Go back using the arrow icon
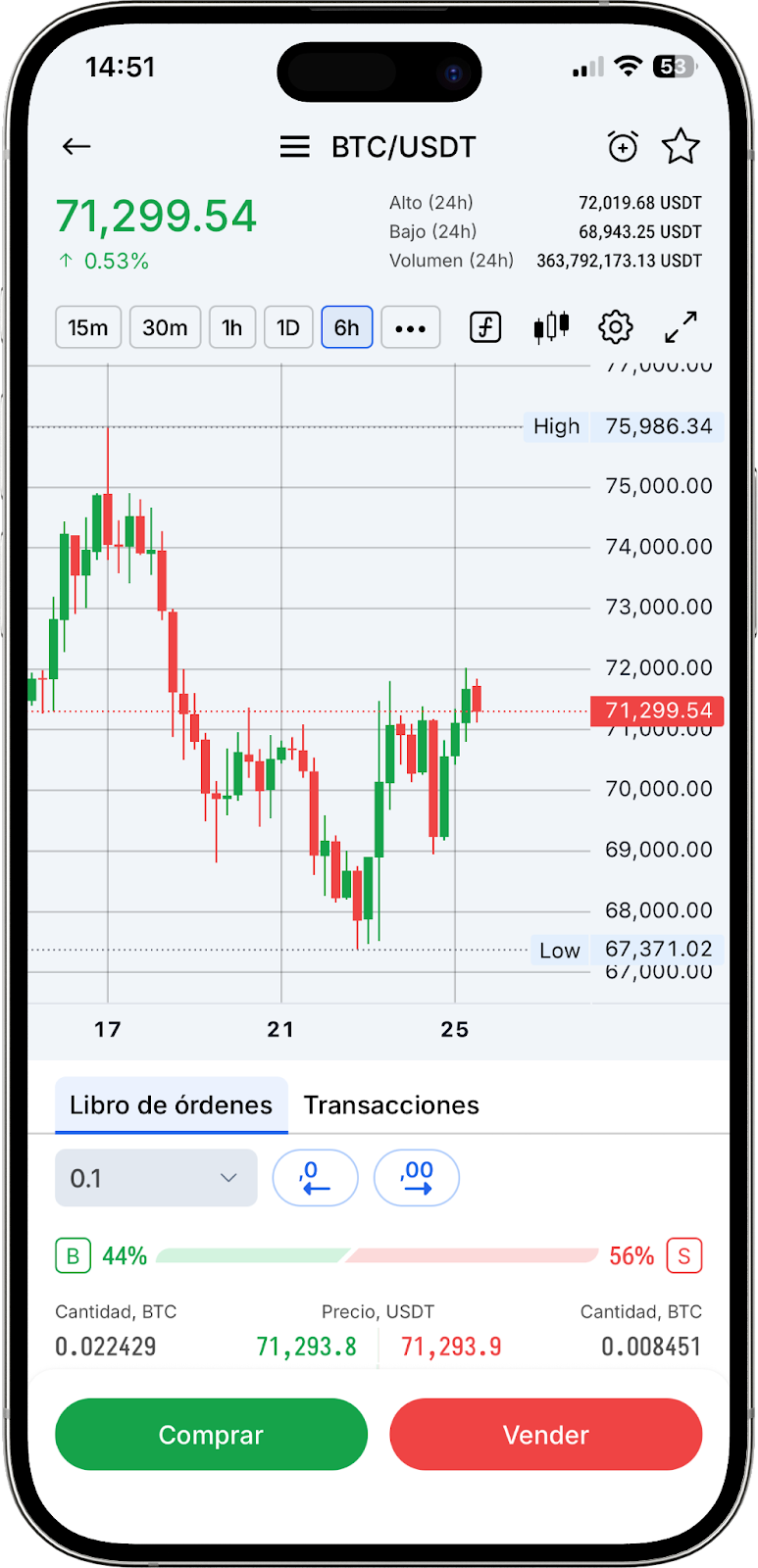 point(76,147)
